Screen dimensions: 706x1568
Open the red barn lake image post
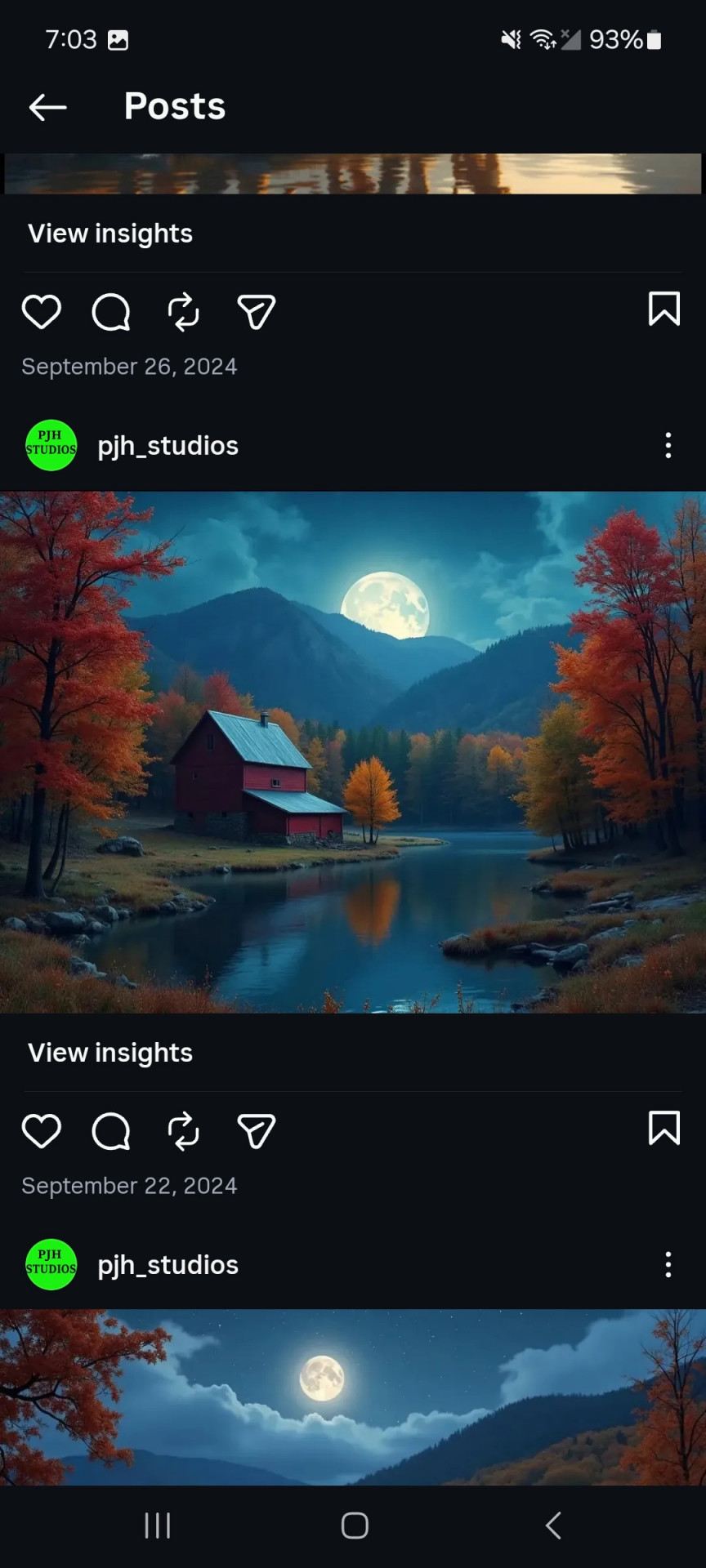(353, 752)
